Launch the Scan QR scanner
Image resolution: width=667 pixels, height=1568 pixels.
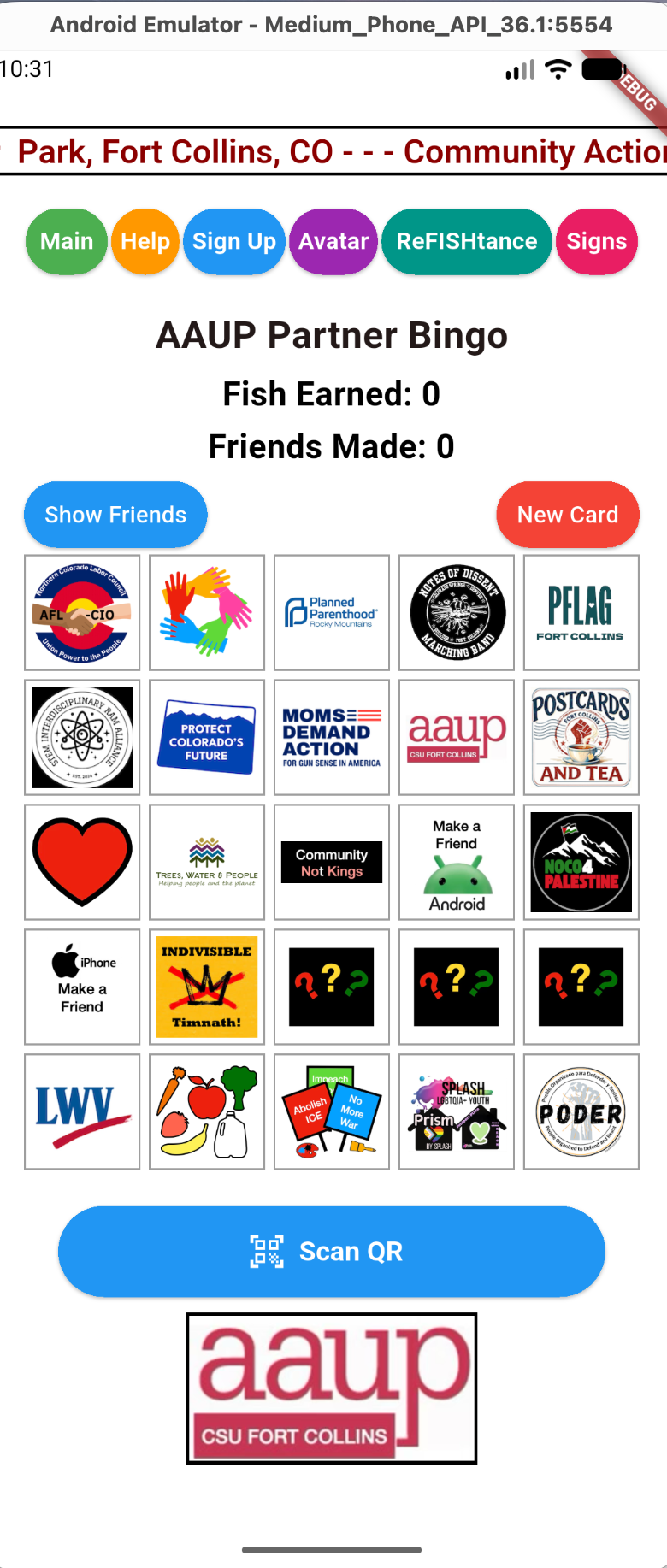point(332,1252)
